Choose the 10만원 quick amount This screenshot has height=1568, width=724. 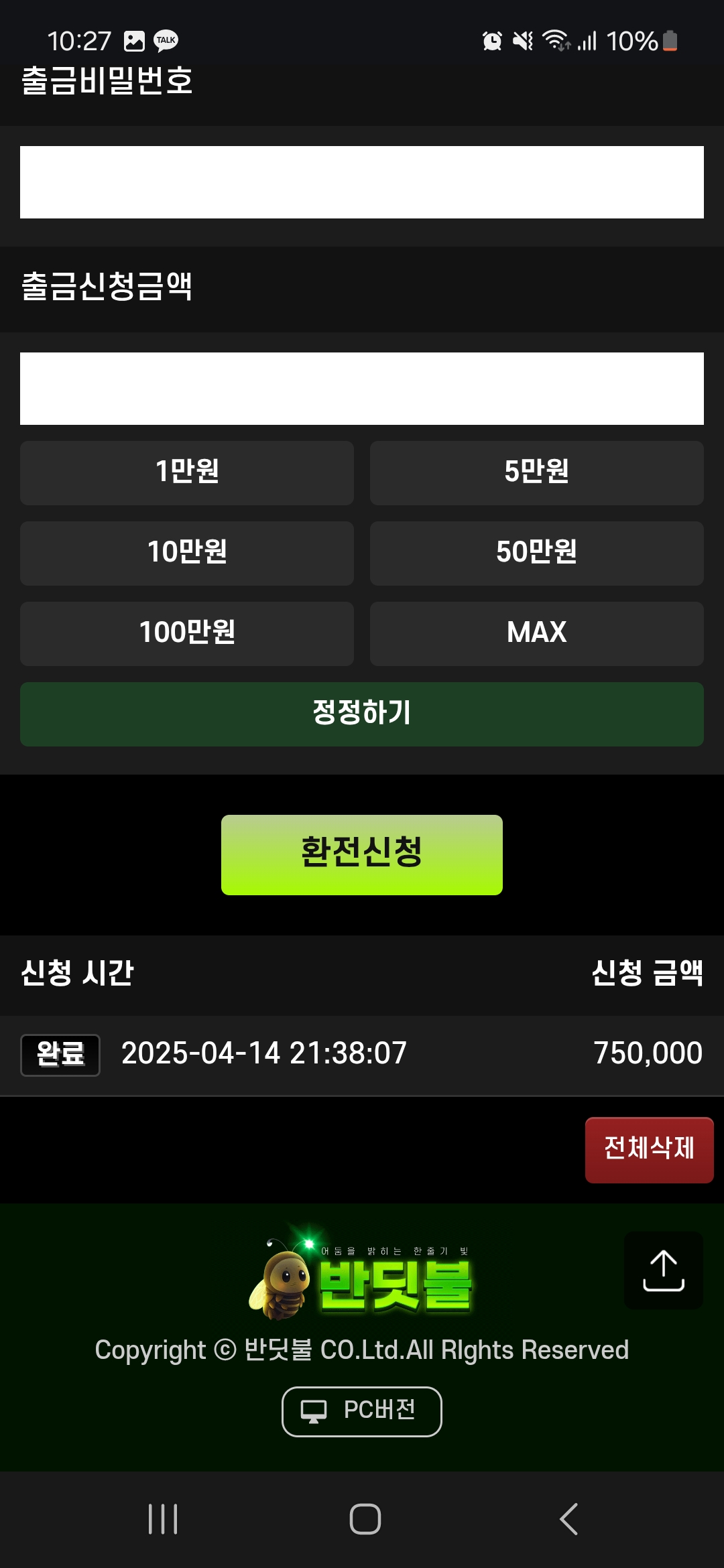tap(187, 553)
